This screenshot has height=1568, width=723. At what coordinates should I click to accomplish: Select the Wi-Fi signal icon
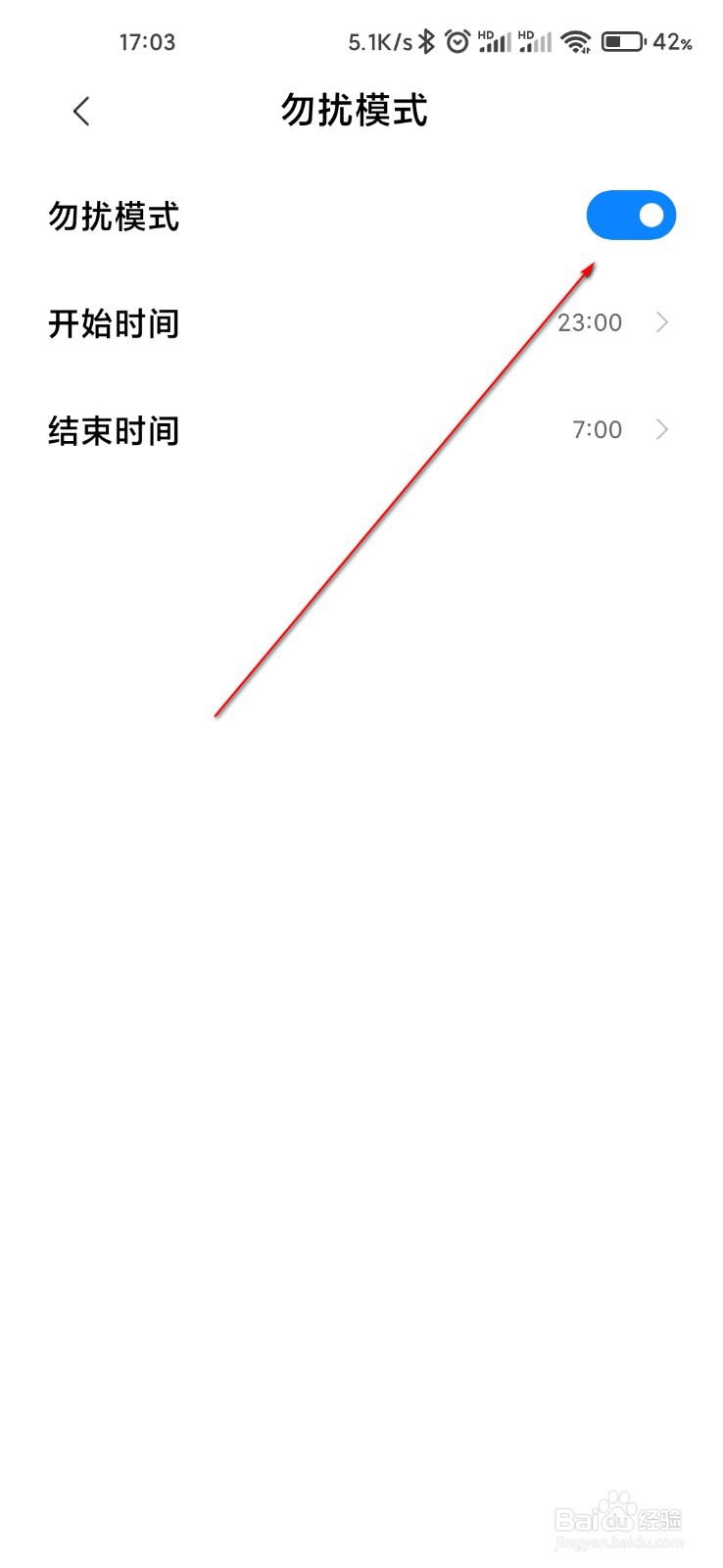[x=575, y=41]
